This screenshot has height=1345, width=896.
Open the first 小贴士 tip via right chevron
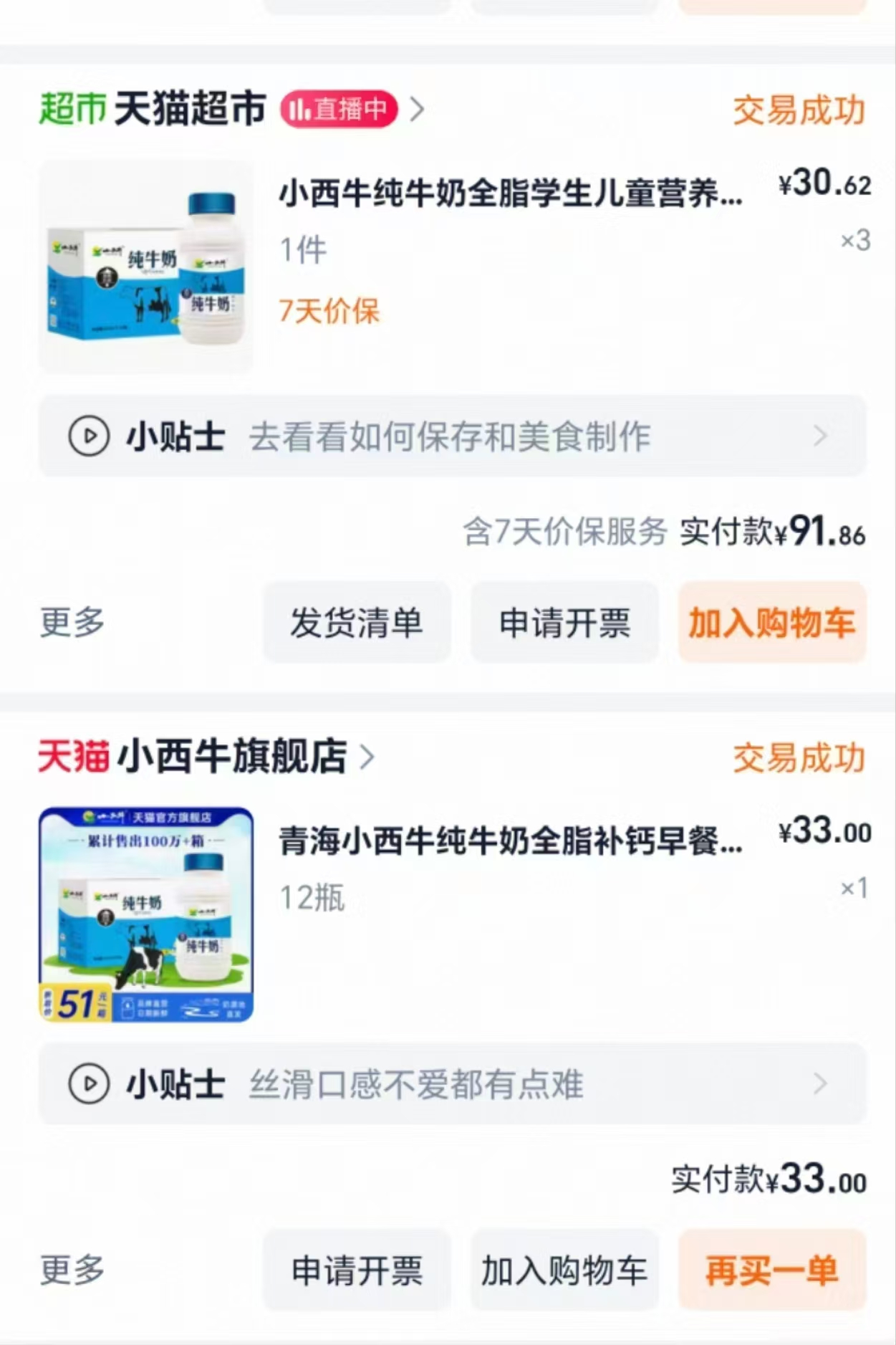821,435
